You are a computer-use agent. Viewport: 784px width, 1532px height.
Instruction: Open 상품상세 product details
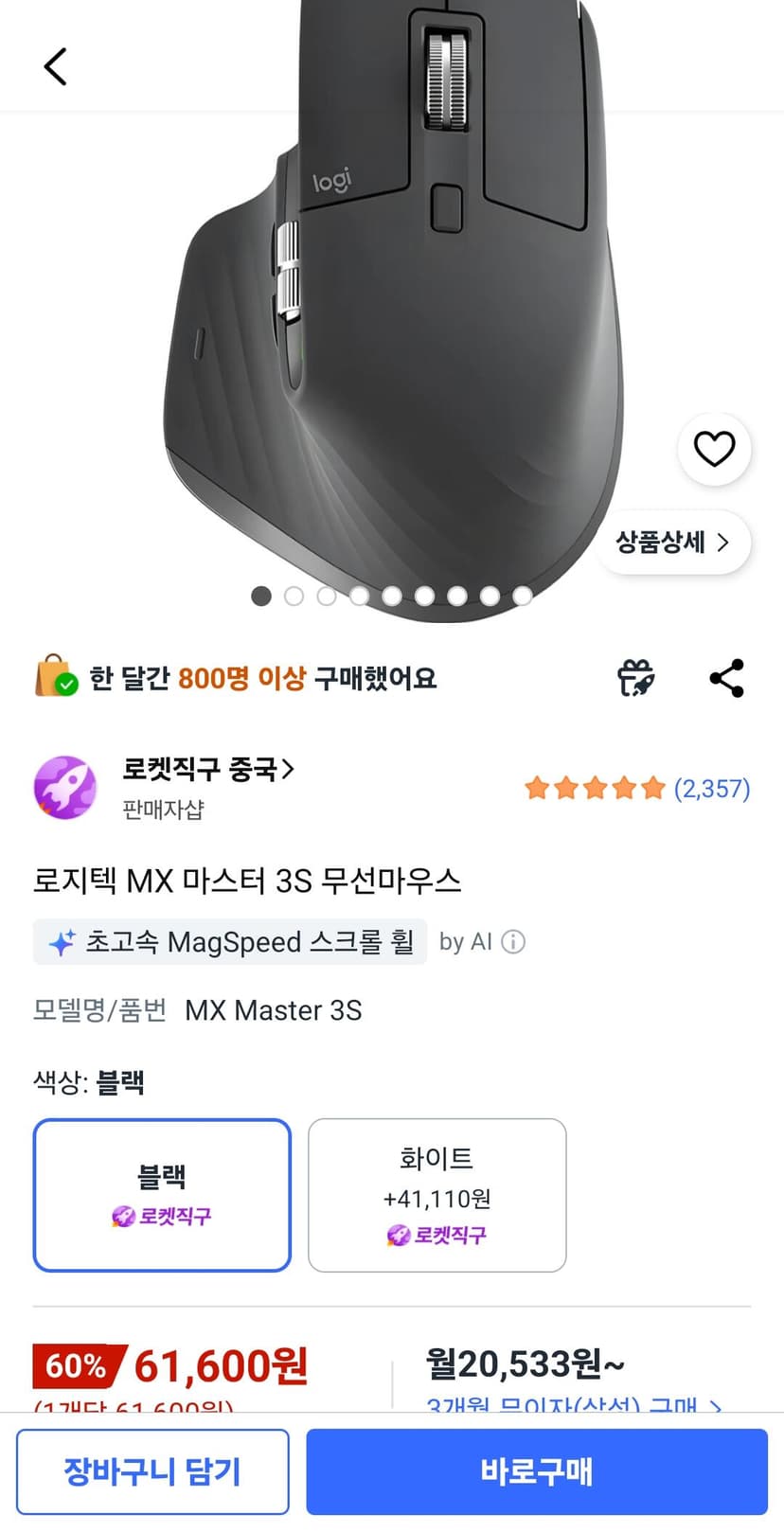point(673,543)
